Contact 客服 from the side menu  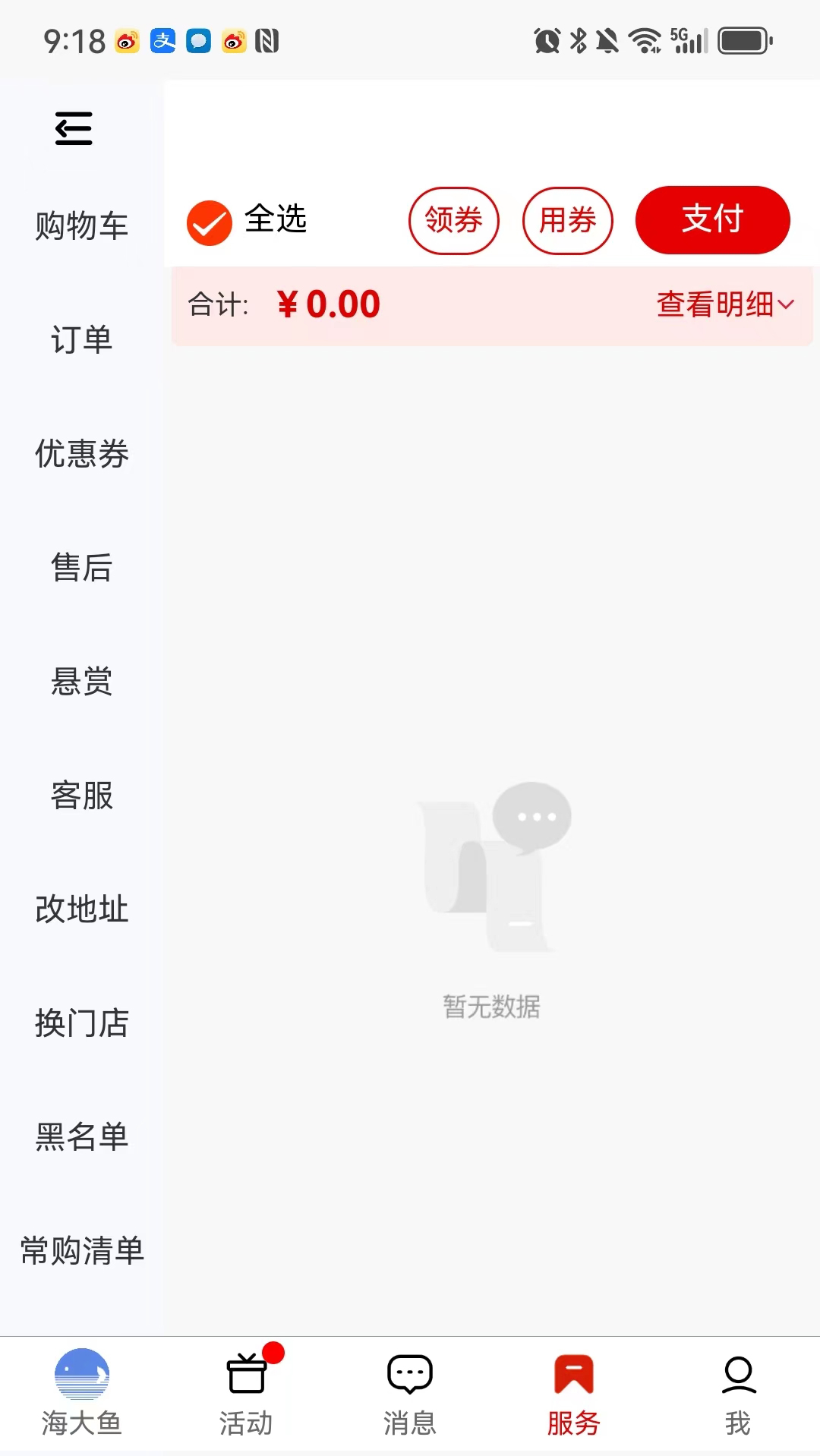point(81,795)
